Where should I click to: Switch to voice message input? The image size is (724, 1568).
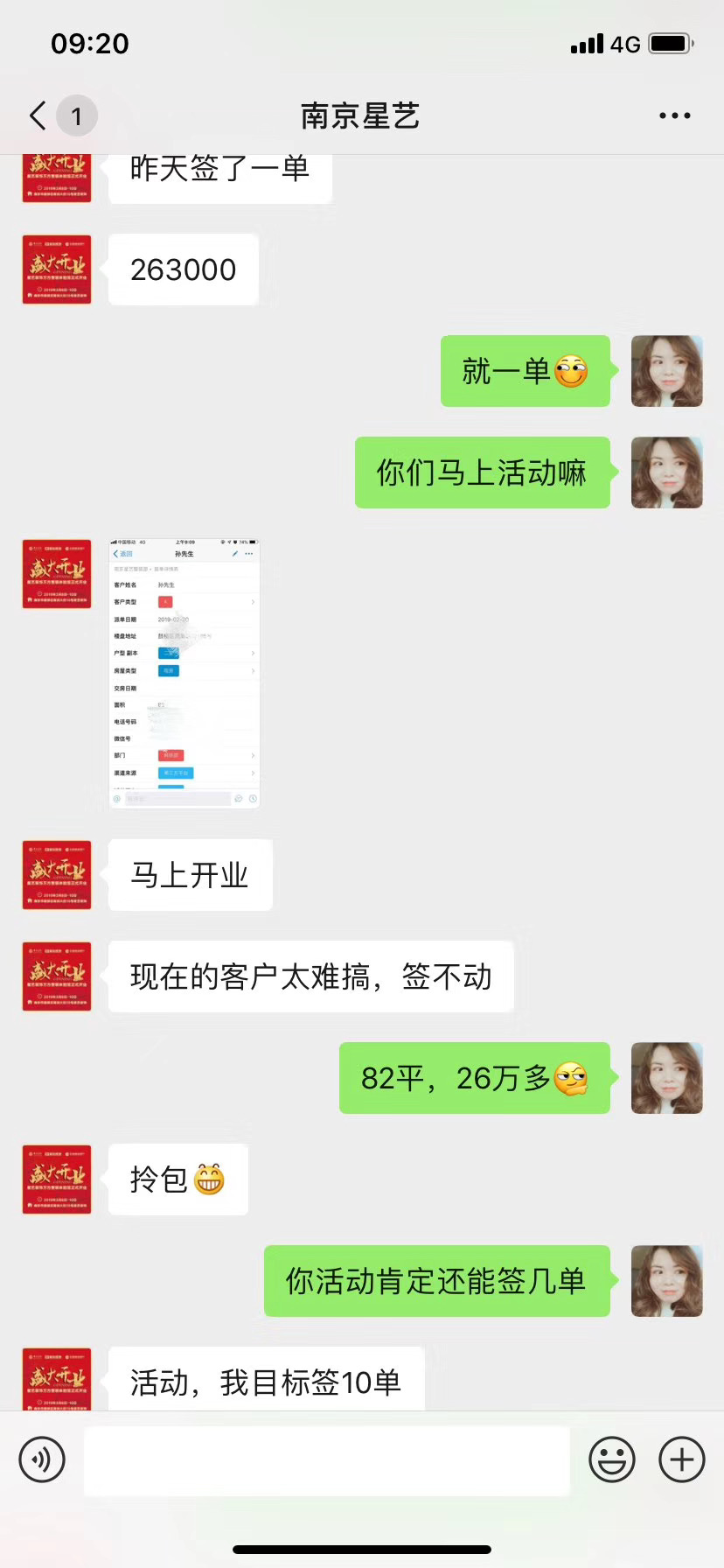[42, 1459]
